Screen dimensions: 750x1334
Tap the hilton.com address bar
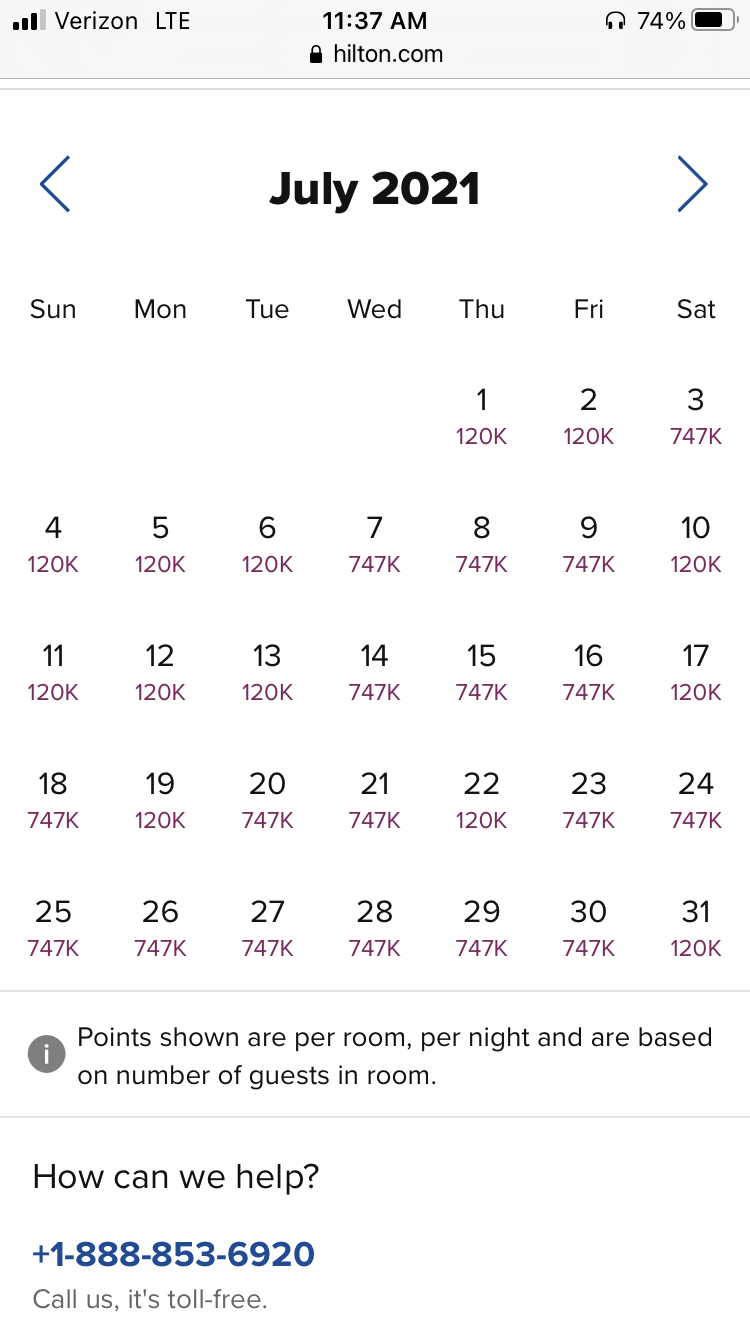coord(376,54)
